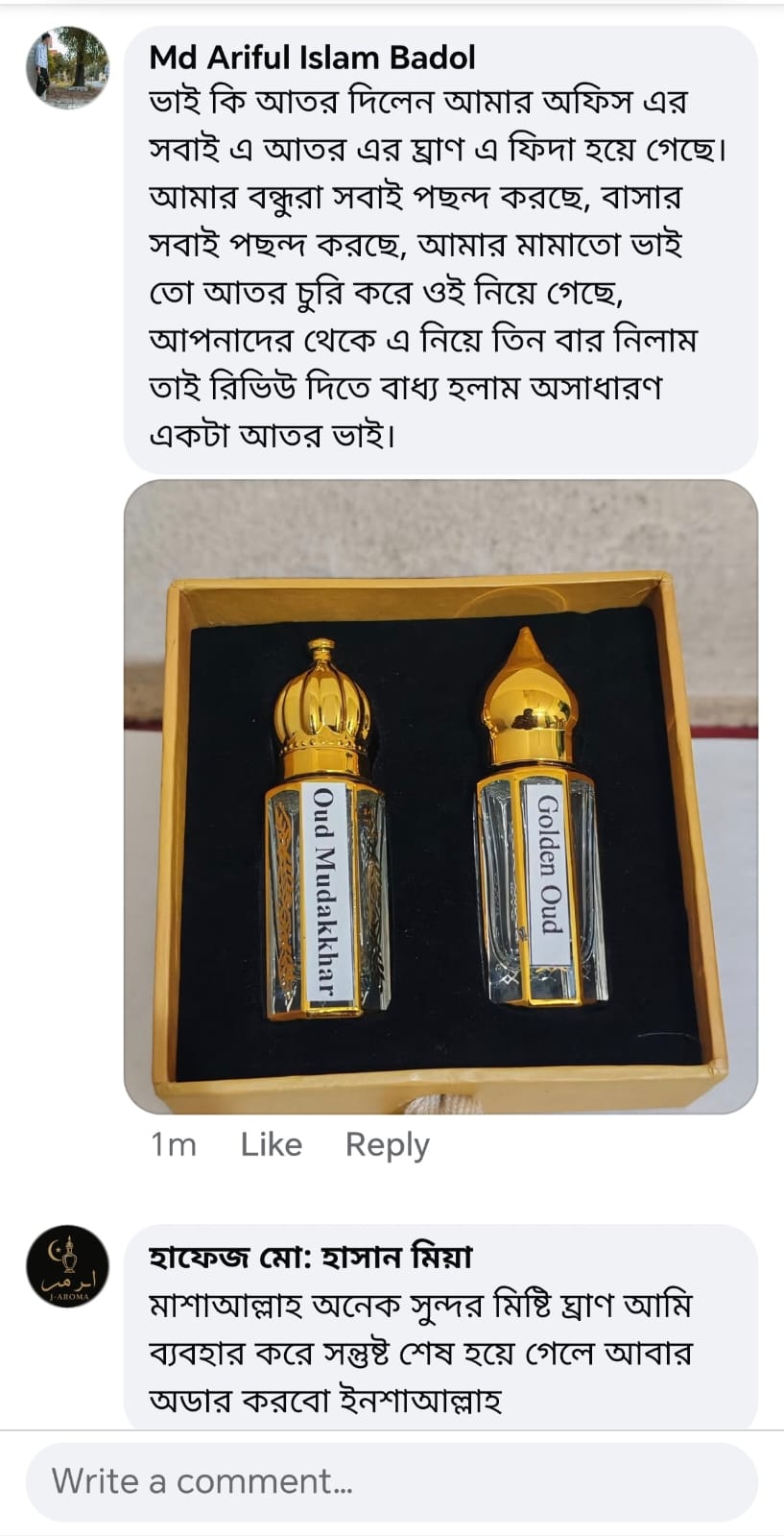784x1536 pixels.
Task: Tap the হাফেজ মো: হাসান মিয়া name
Action: (x=310, y=1257)
